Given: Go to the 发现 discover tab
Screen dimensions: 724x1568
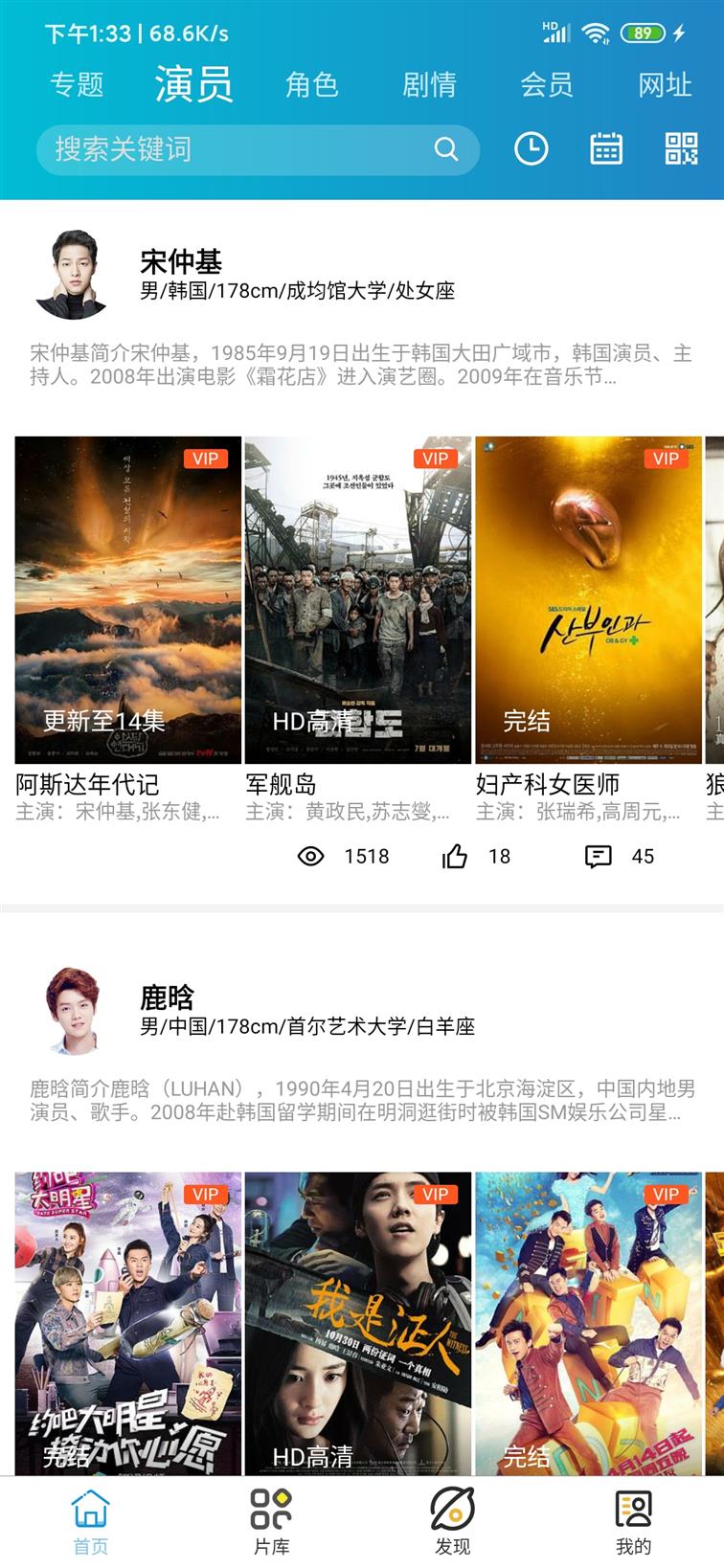Looking at the screenshot, I should pyautogui.click(x=453, y=1522).
